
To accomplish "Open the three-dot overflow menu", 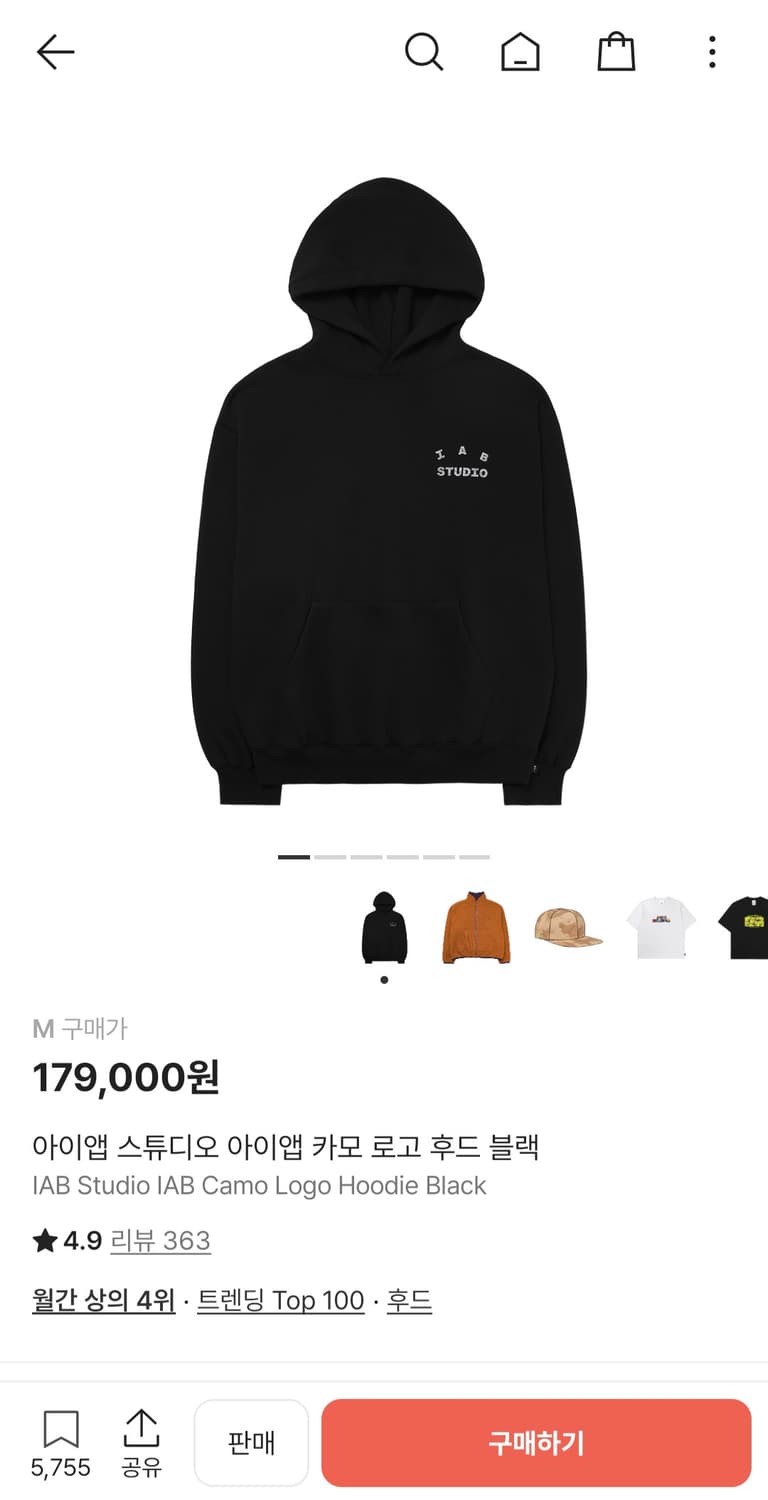I will (x=711, y=52).
